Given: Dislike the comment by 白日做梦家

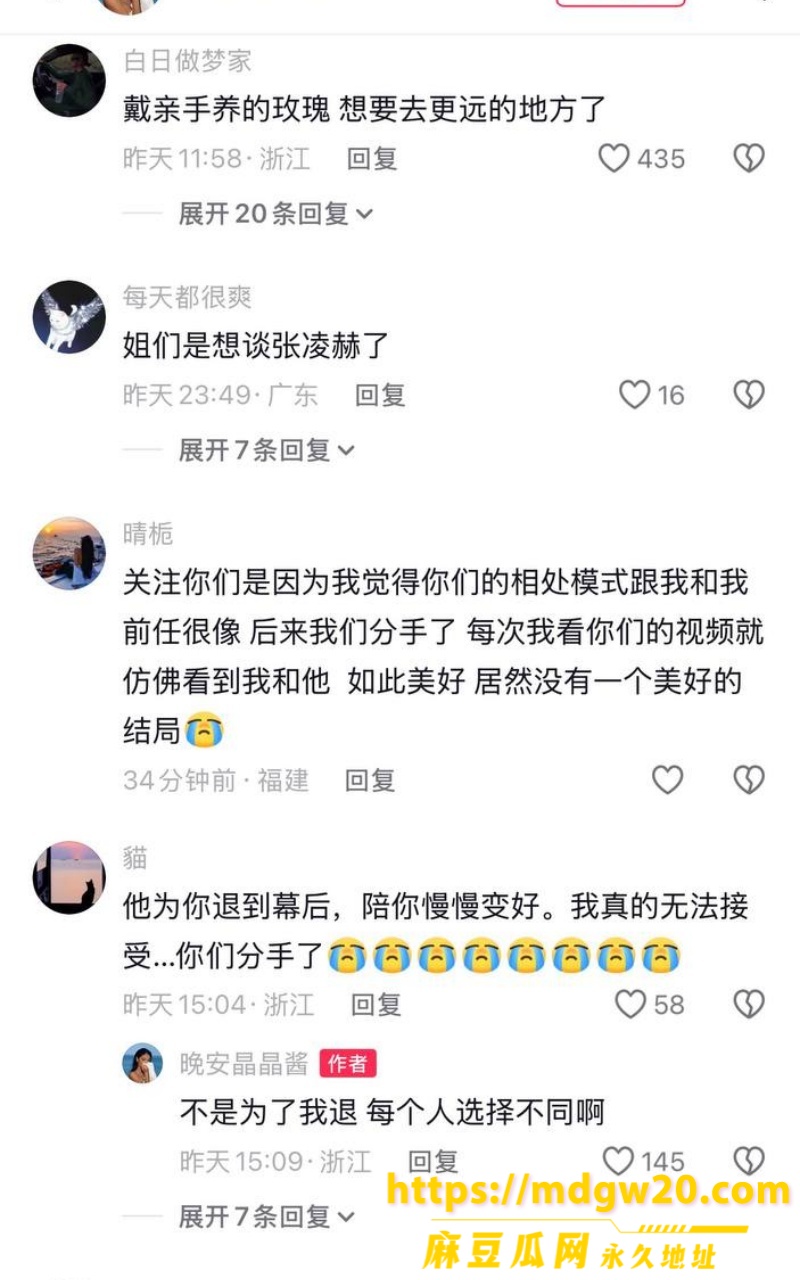Looking at the screenshot, I should (749, 158).
